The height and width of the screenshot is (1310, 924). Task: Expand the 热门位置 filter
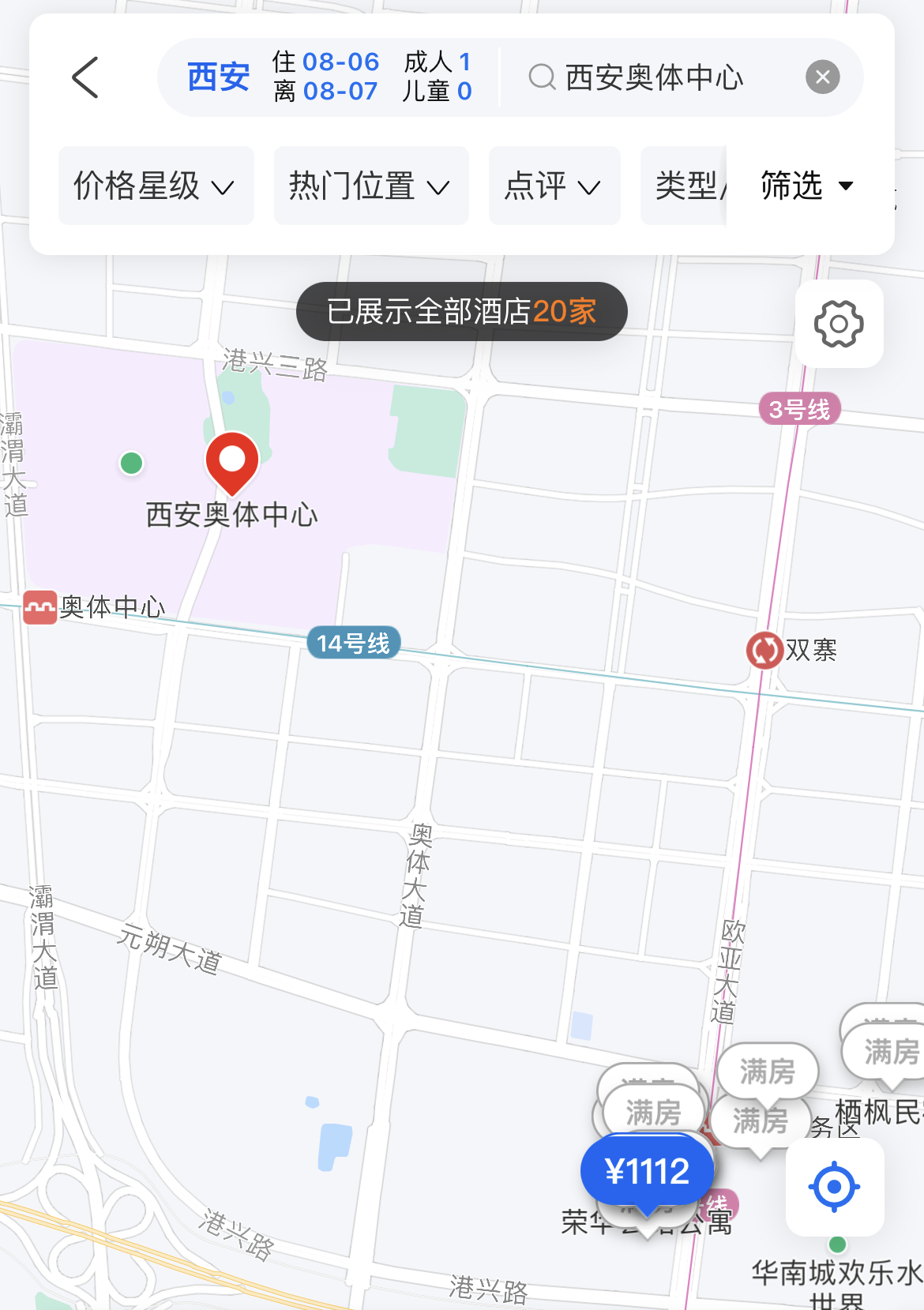point(370,186)
